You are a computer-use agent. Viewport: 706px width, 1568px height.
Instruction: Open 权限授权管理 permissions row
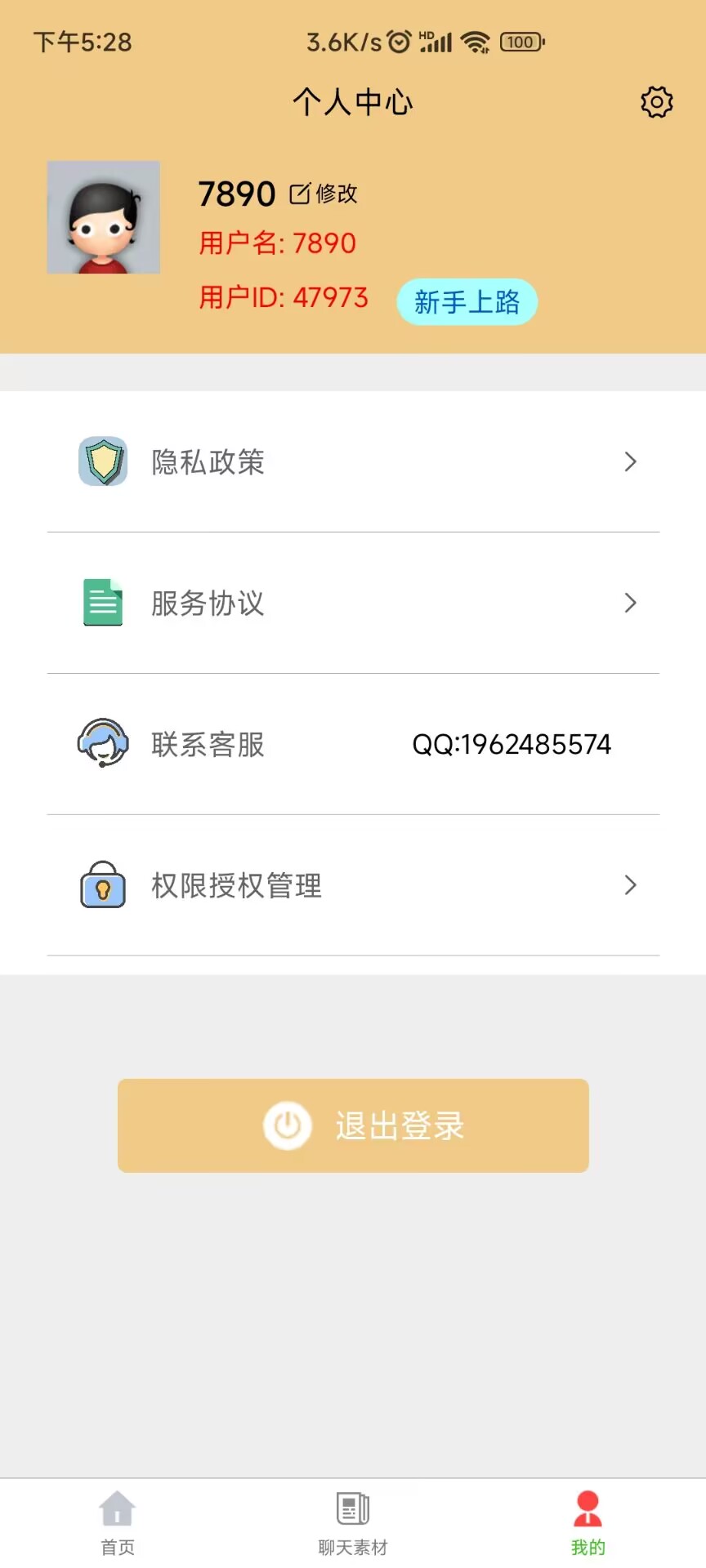[353, 886]
